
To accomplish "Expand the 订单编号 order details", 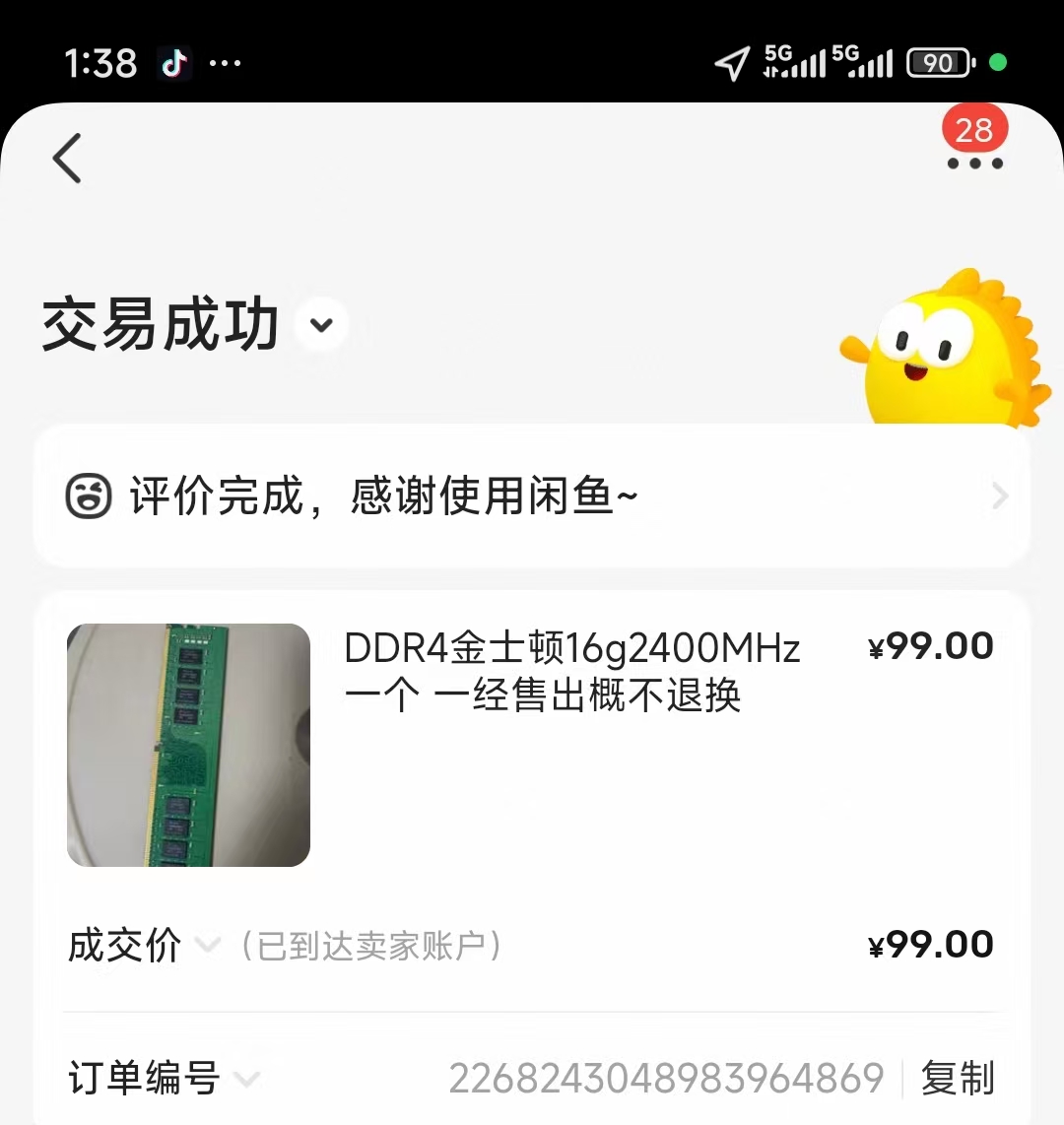I will [x=246, y=1079].
